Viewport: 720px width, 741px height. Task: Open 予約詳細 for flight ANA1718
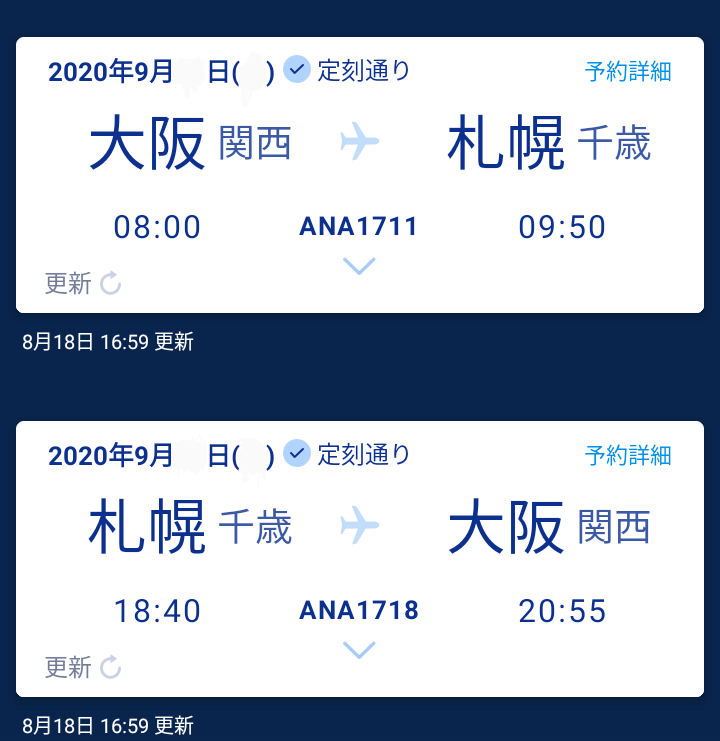click(628, 456)
